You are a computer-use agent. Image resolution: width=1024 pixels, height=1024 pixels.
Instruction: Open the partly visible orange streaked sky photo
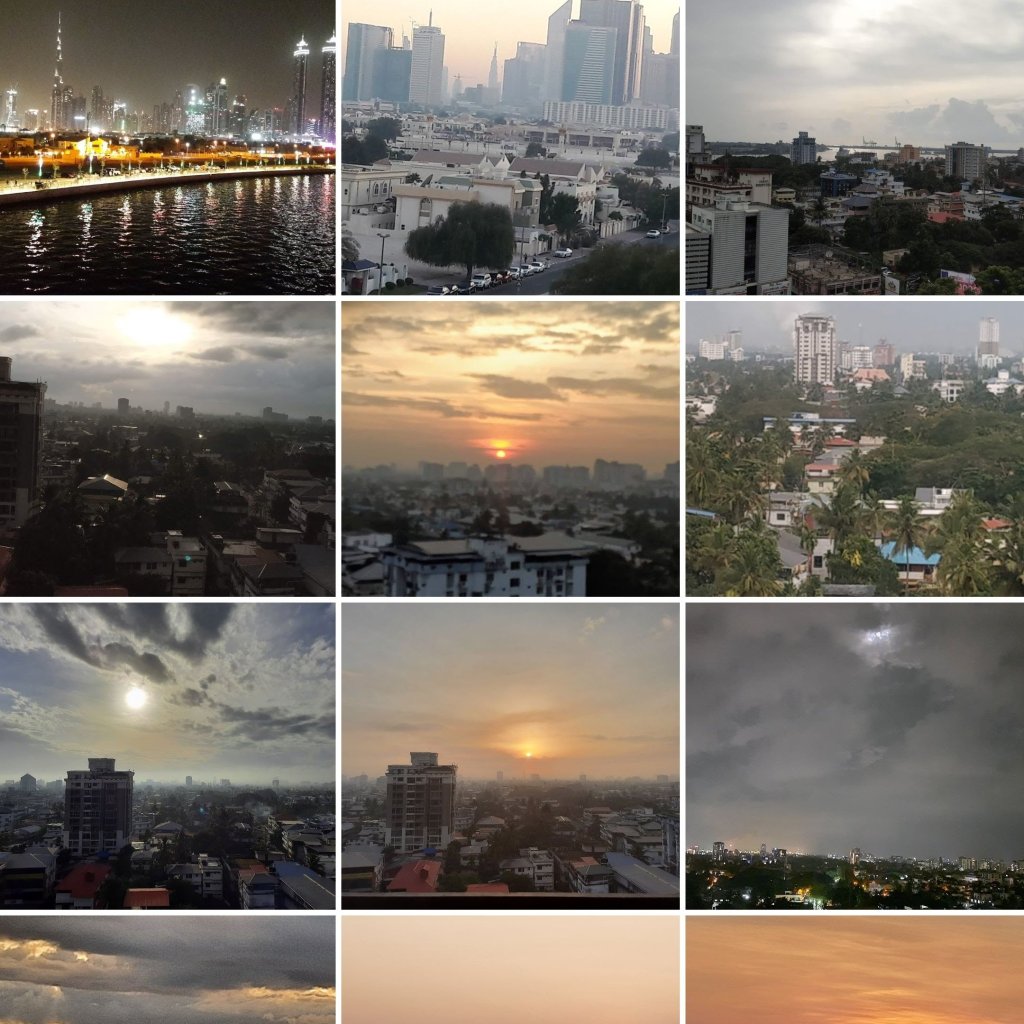[x=855, y=970]
